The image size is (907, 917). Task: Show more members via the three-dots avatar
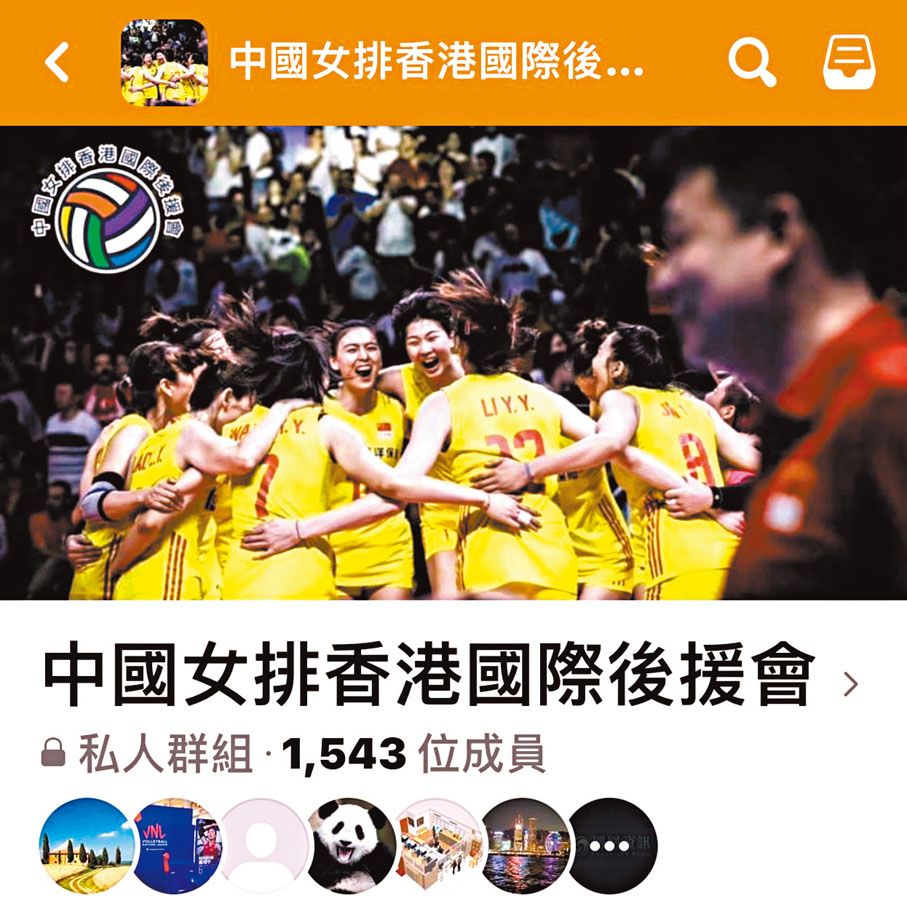[611, 845]
